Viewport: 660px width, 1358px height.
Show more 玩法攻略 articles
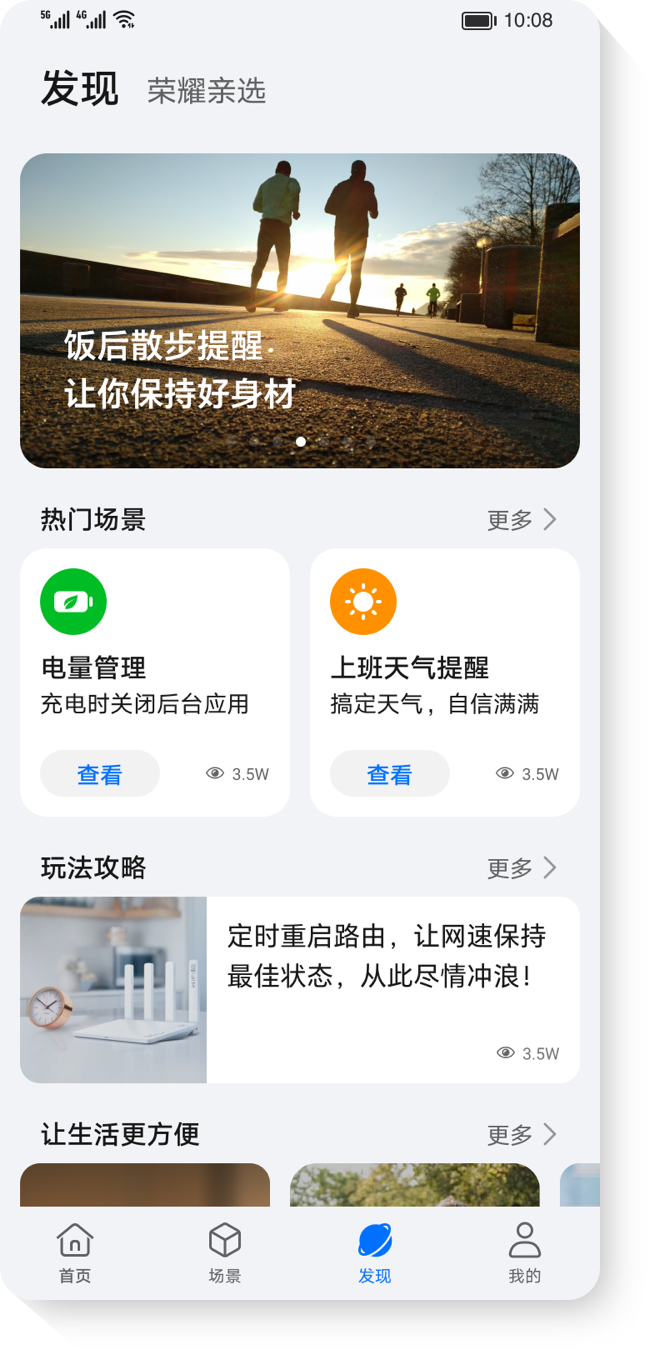(521, 868)
